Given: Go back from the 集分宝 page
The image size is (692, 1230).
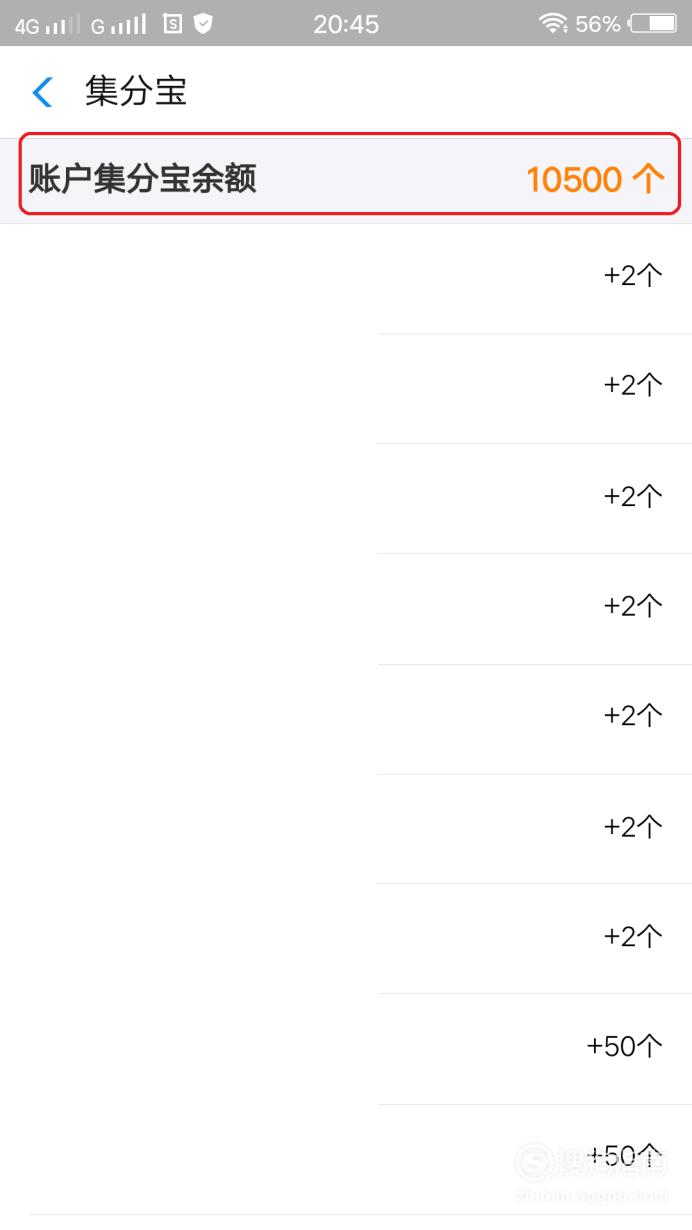Looking at the screenshot, I should (42, 92).
